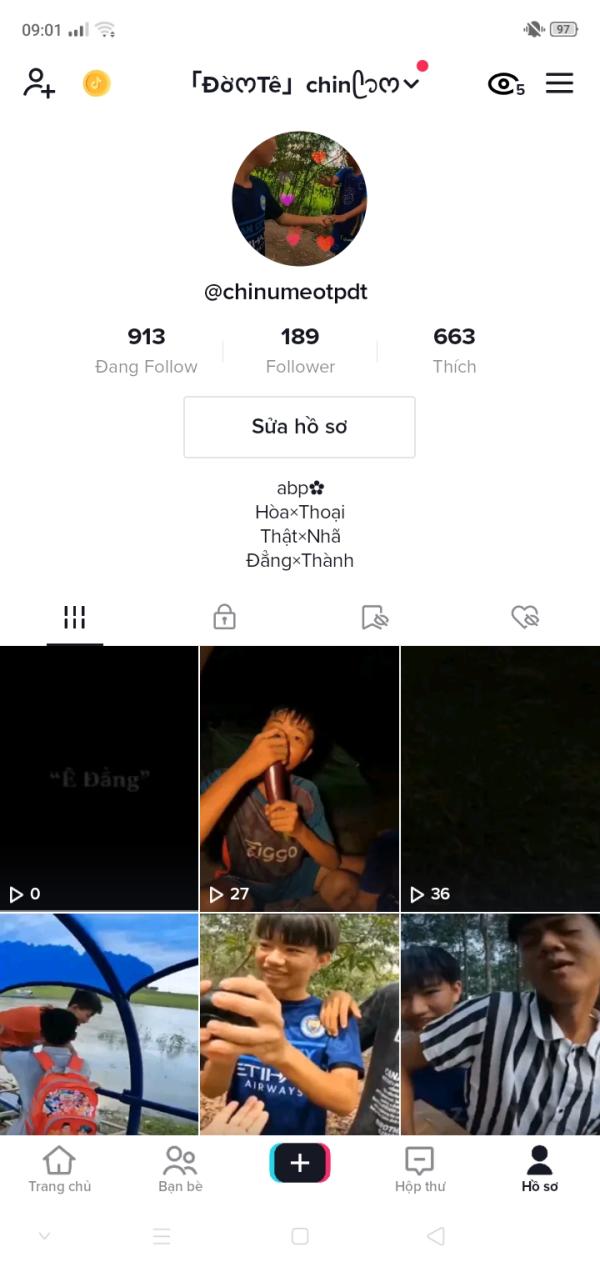This screenshot has height=1267, width=600.
Task: Go to Trang chủ tab
Action: (x=59, y=1169)
